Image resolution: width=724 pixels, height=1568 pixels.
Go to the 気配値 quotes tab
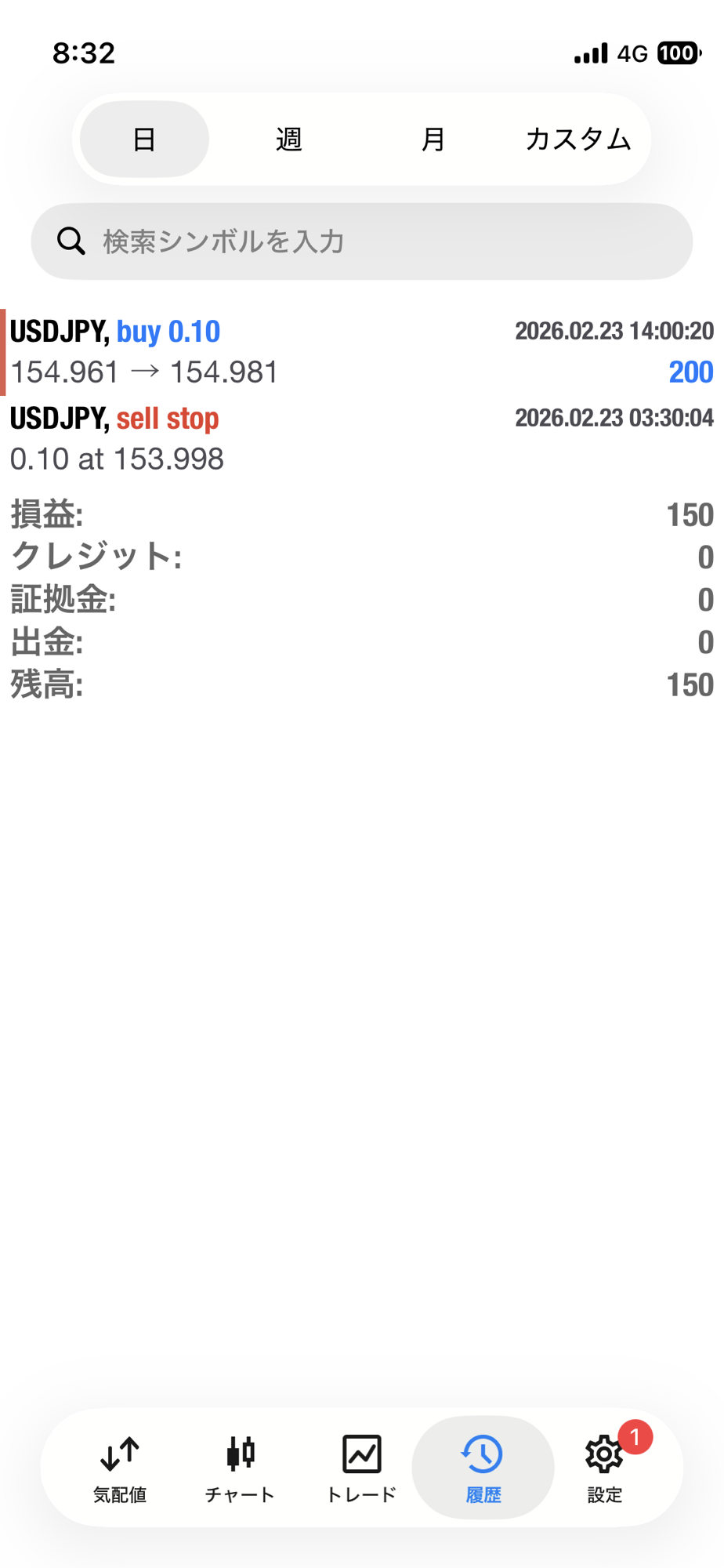(x=120, y=1468)
